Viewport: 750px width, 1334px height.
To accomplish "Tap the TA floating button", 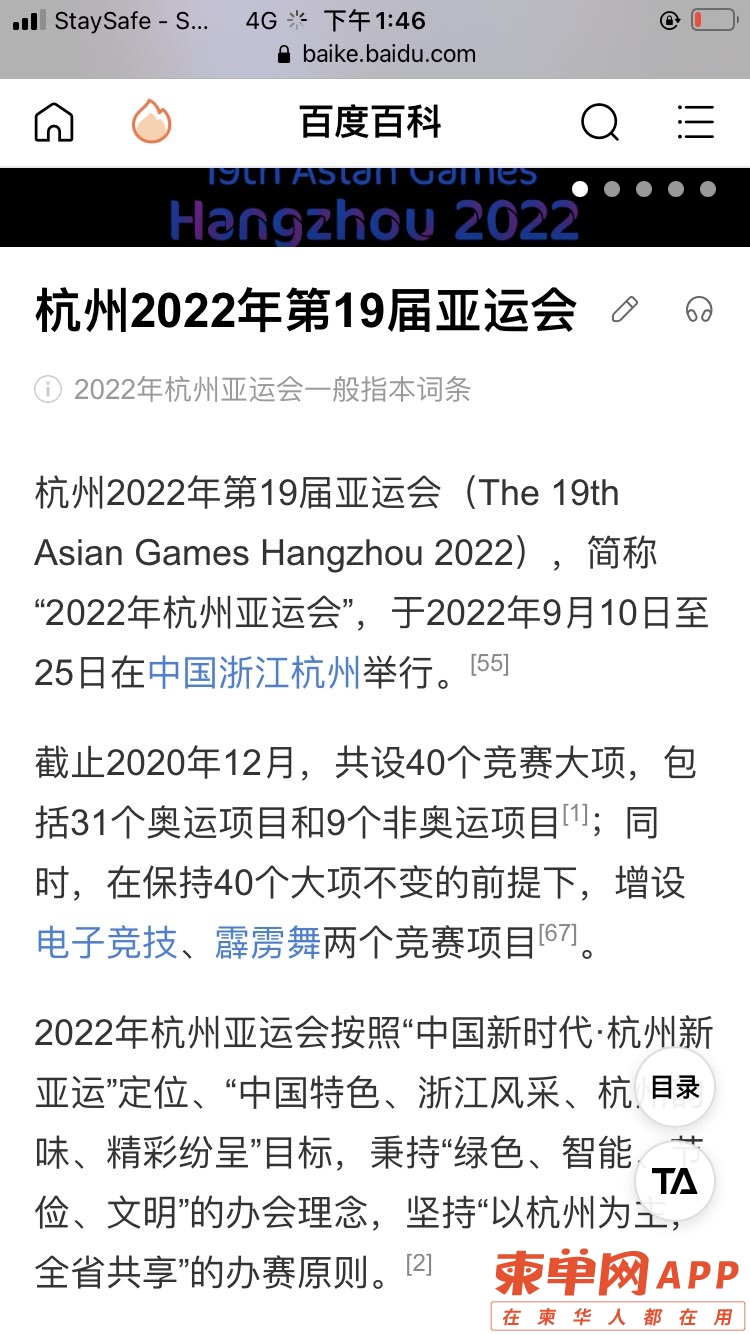I will (x=675, y=1181).
